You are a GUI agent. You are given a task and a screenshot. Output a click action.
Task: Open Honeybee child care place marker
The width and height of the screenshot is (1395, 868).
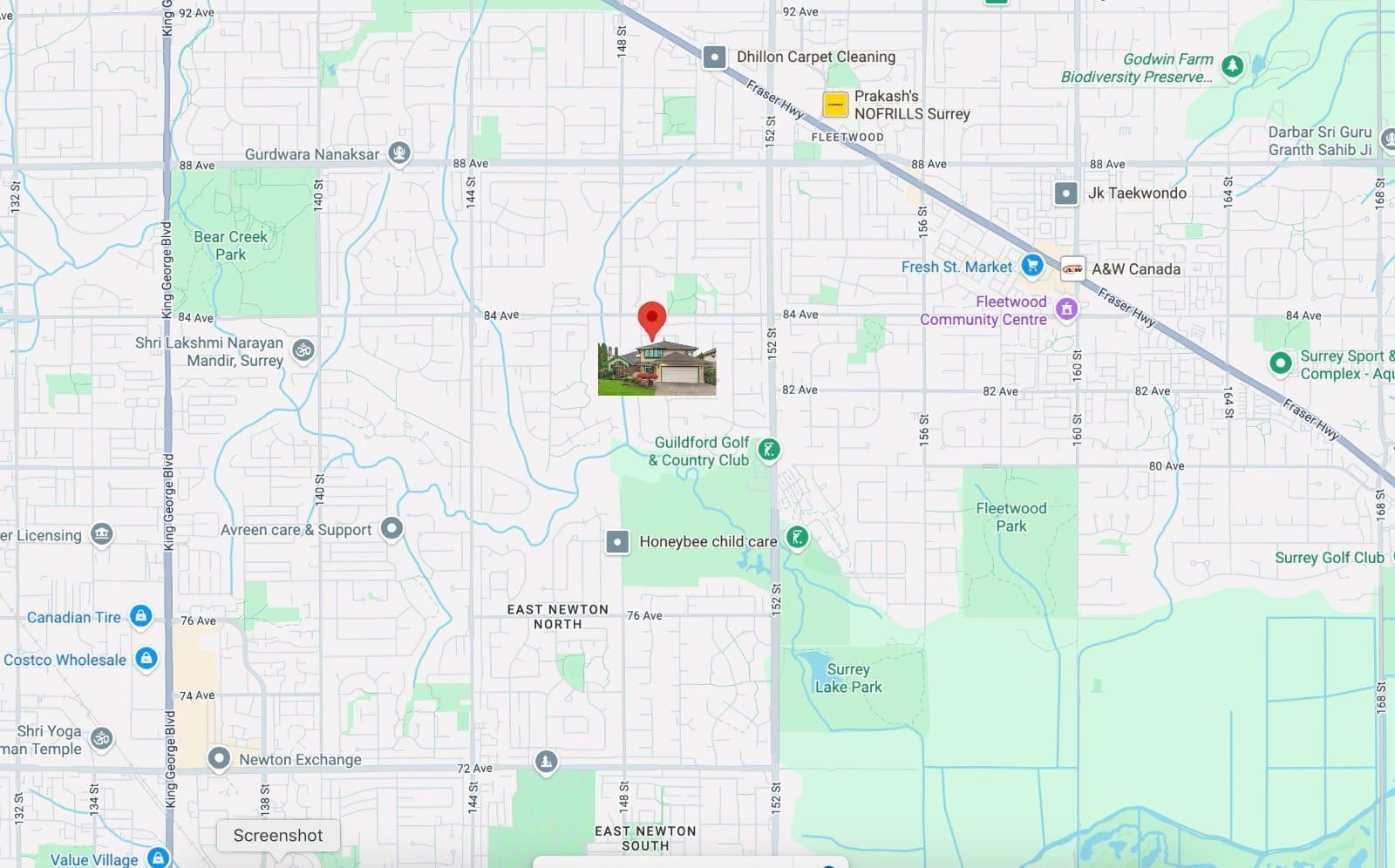[617, 542]
